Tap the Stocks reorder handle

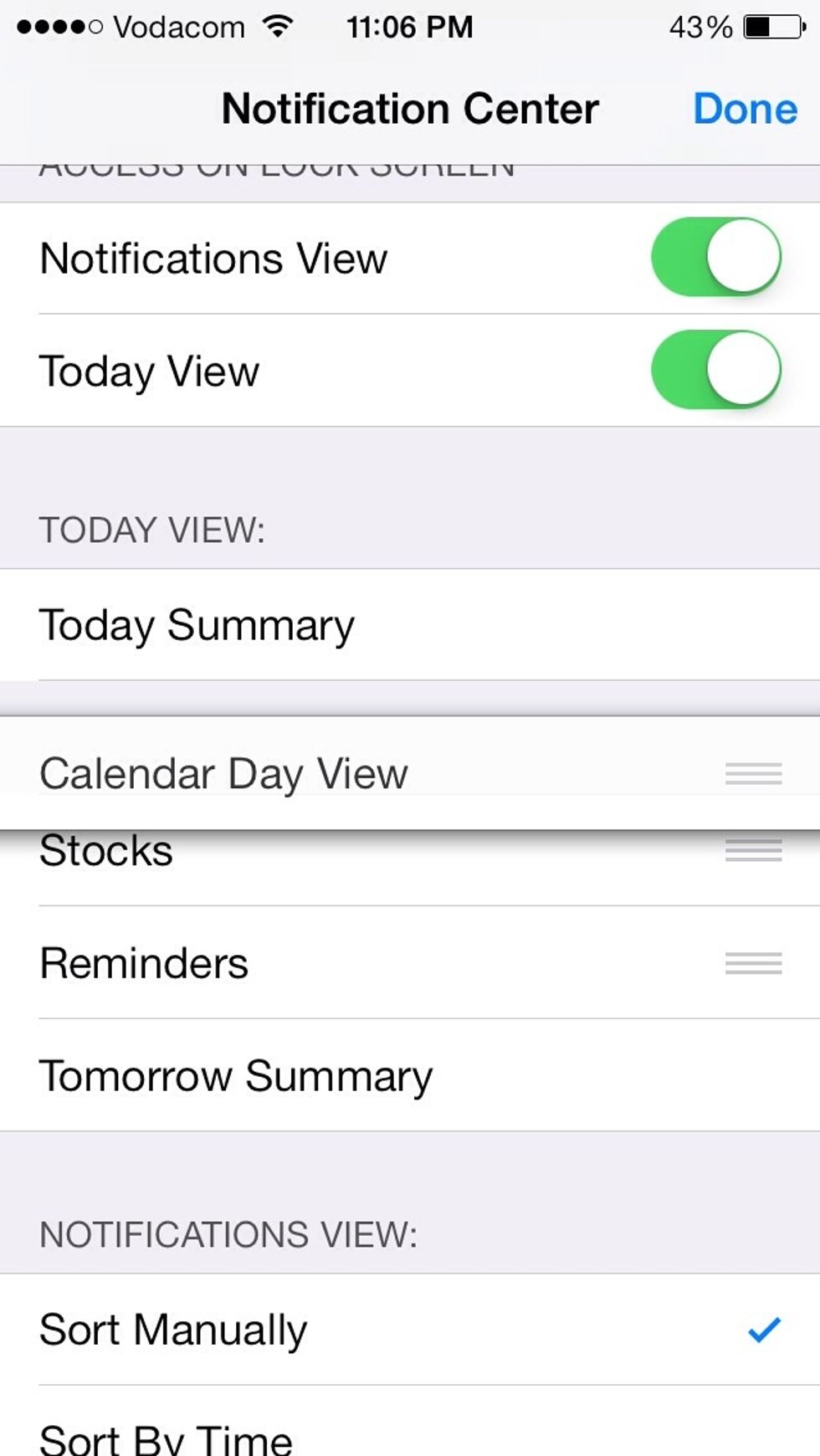point(753,850)
